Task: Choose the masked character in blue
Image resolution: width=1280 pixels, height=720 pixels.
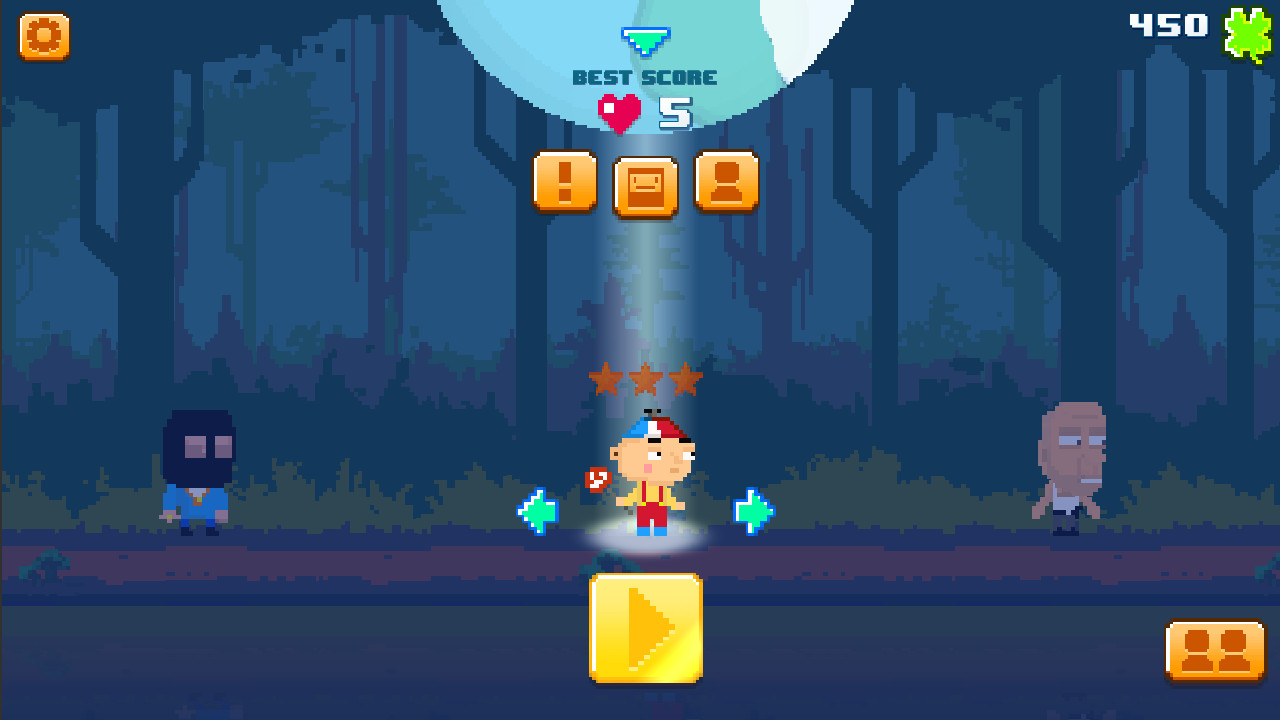Action: tap(198, 472)
